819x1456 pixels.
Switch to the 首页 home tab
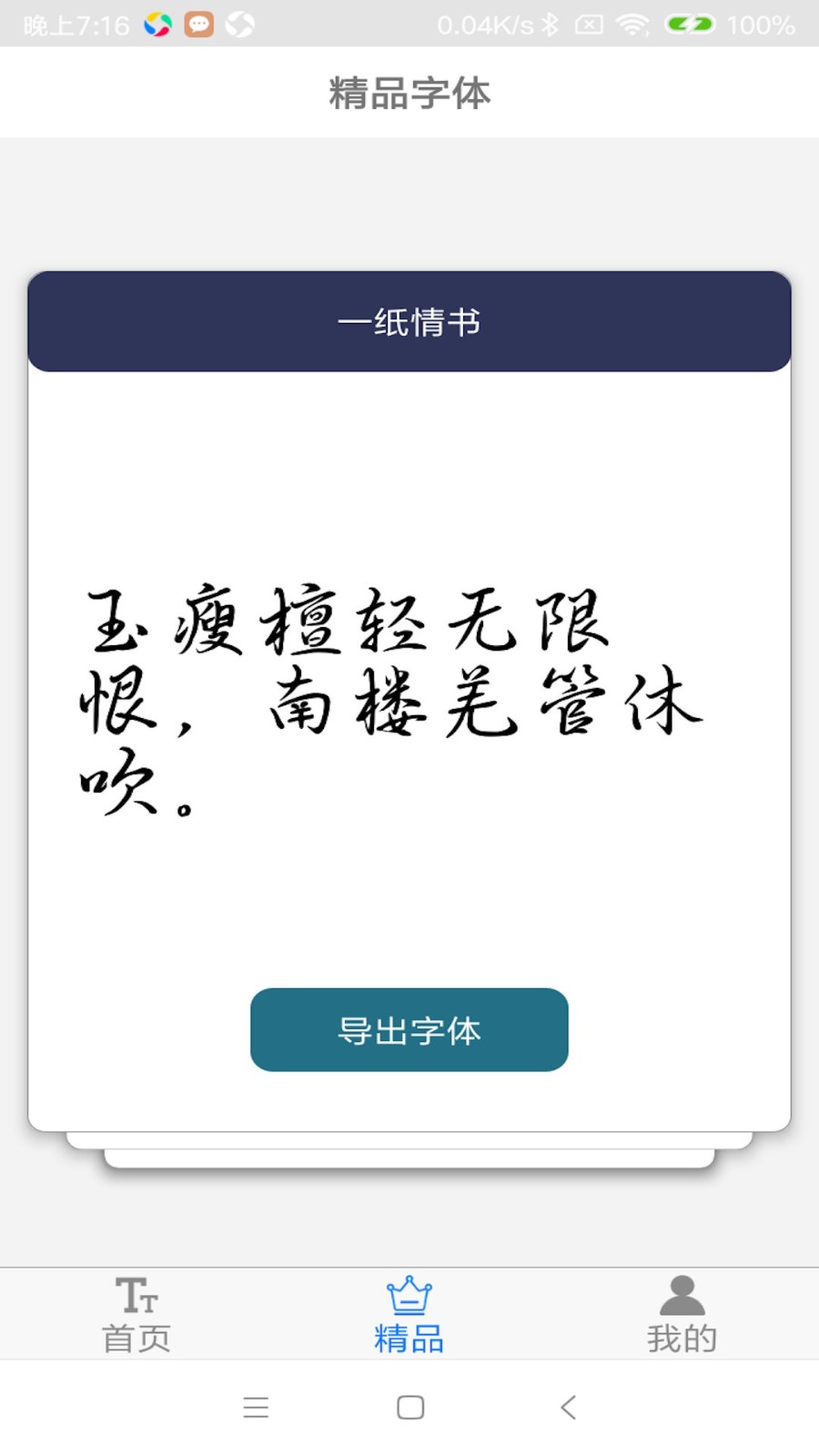click(x=136, y=1315)
